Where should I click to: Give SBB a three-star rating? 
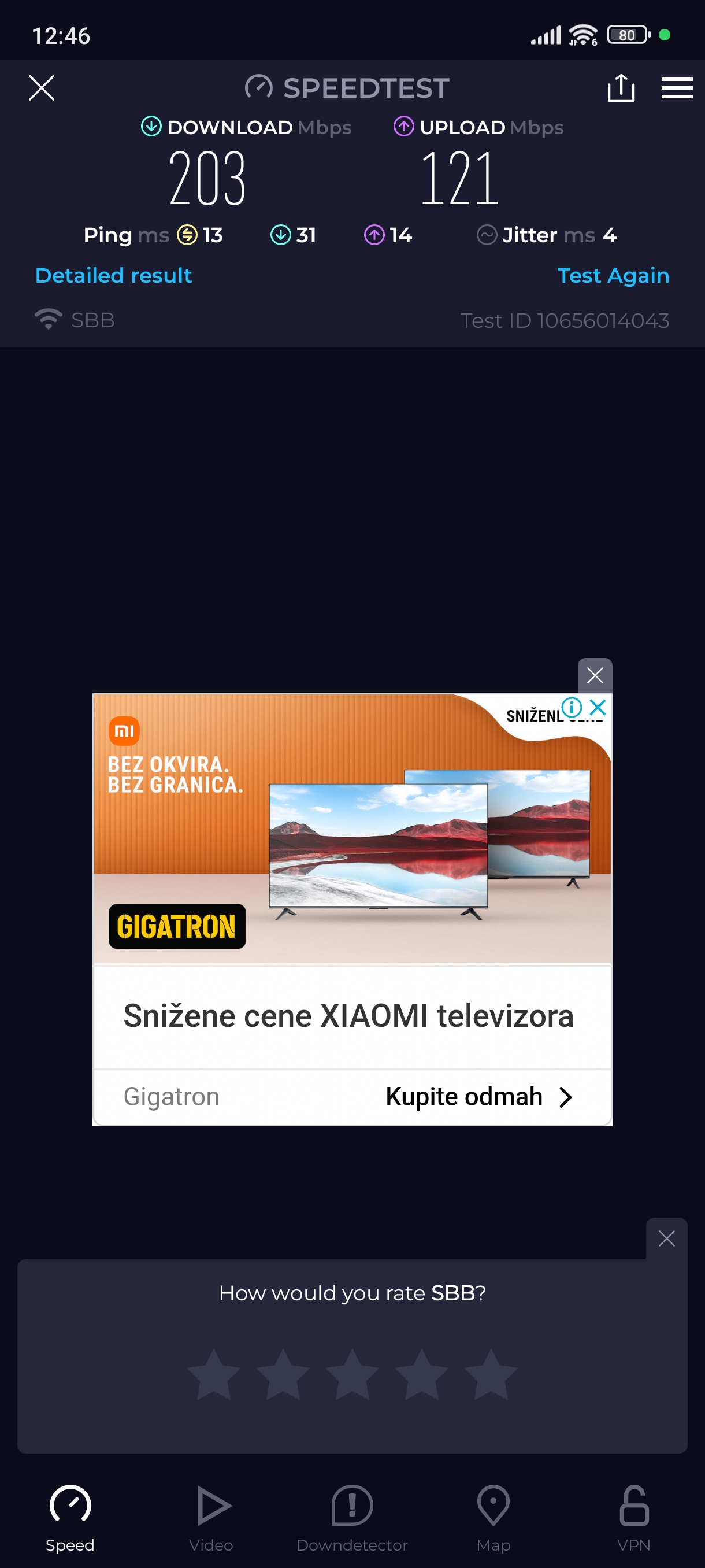point(352,1374)
